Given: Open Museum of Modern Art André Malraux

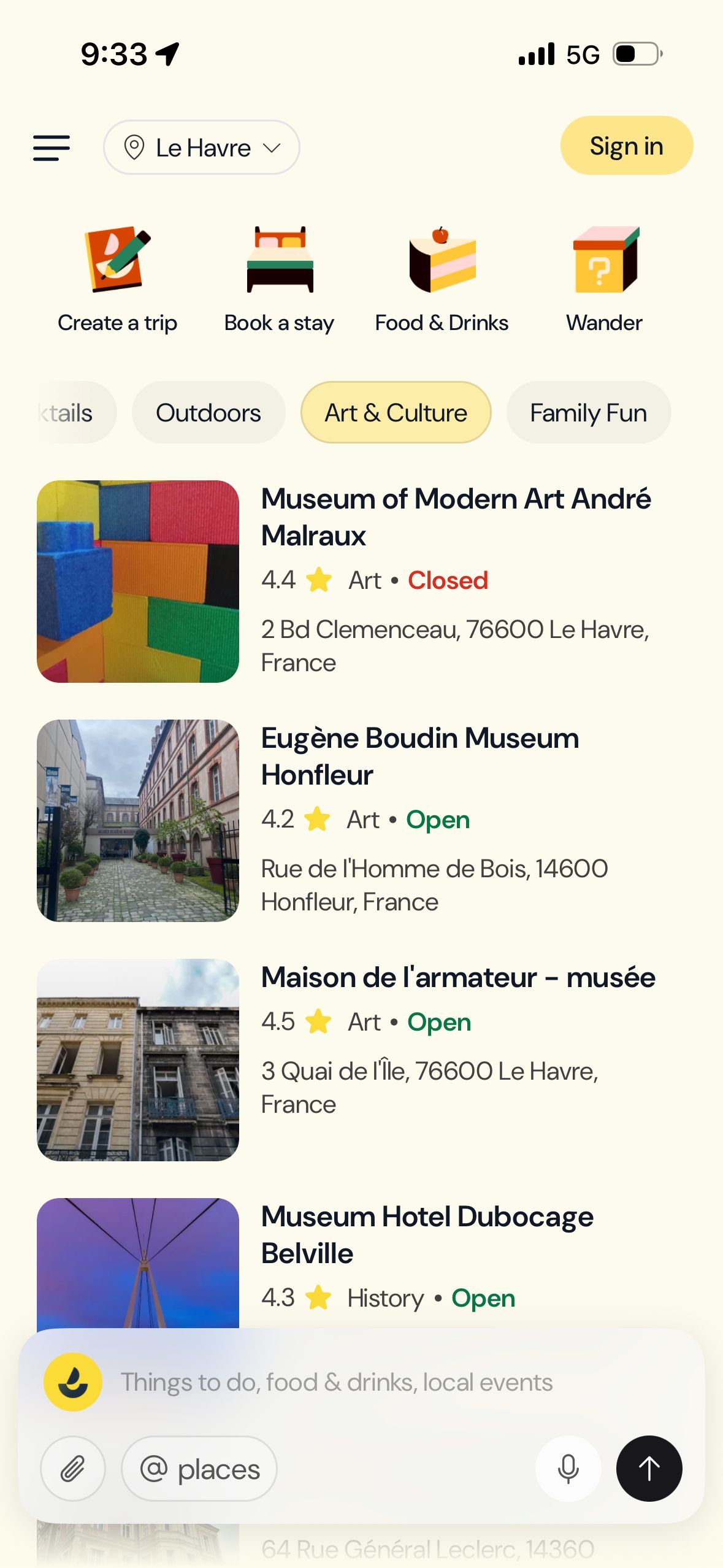Looking at the screenshot, I should point(456,517).
